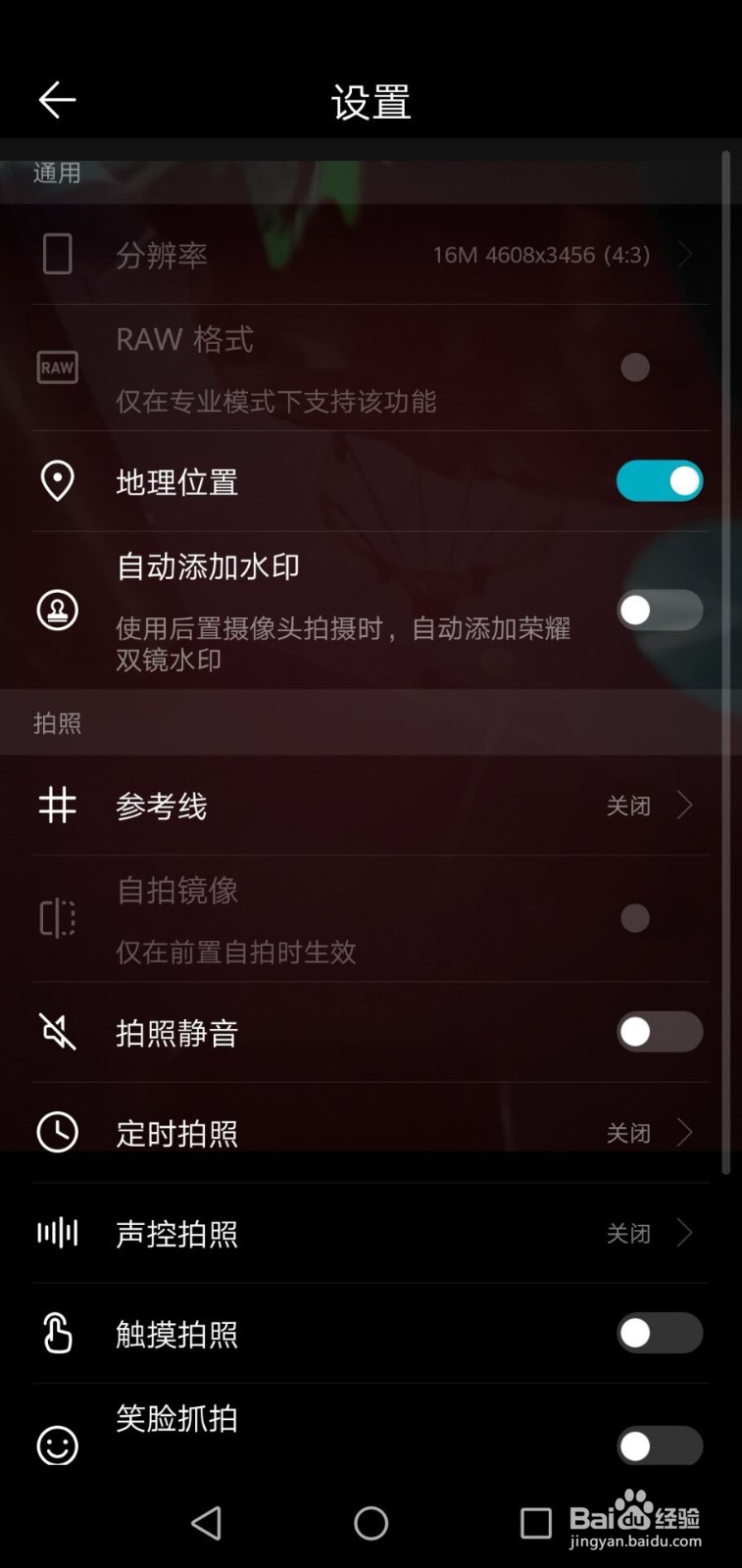This screenshot has height=1568, width=742.
Task: Expand the 声控拍照 settings
Action: click(x=686, y=1234)
